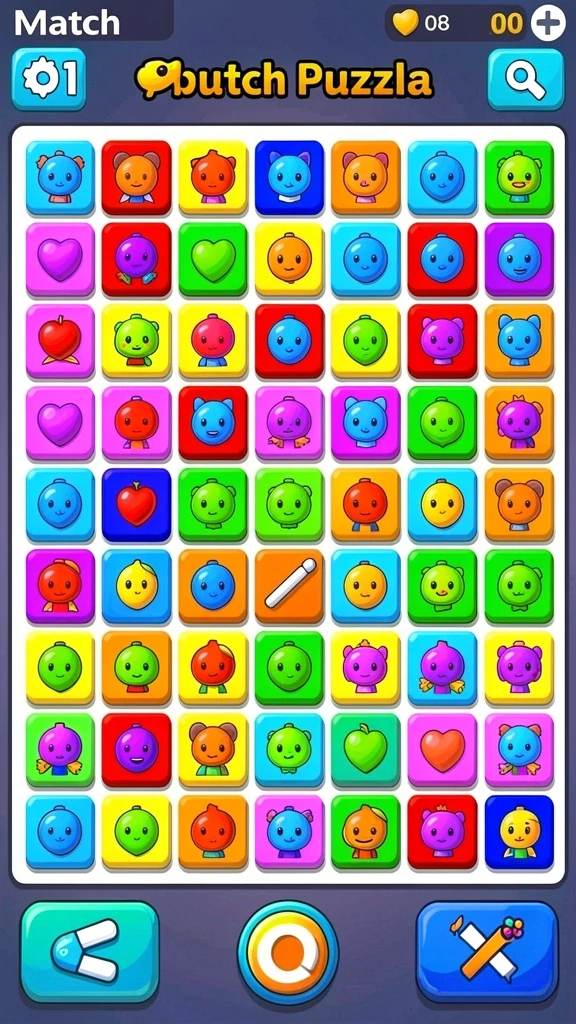Select the red apple on dark blue tile

tap(136, 504)
